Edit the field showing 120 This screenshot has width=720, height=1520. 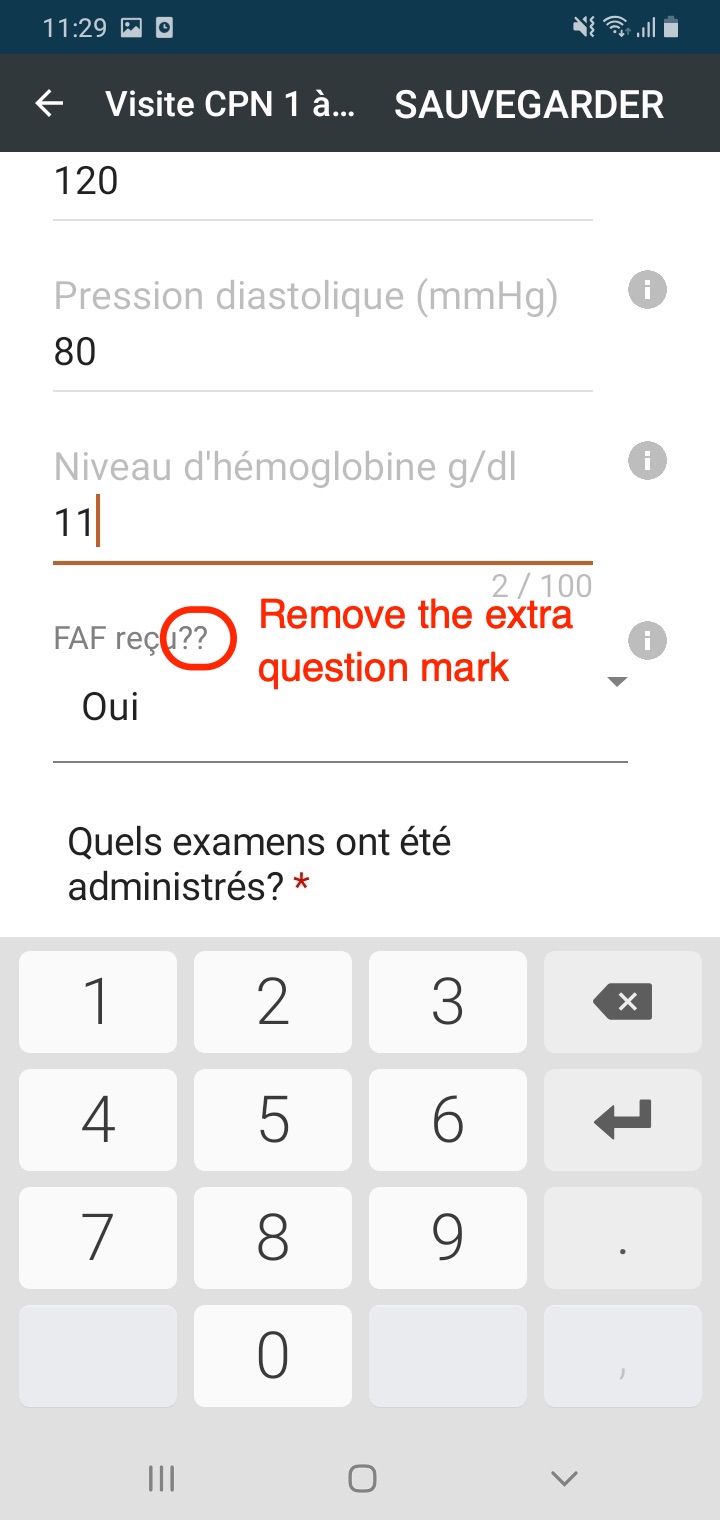[322, 182]
